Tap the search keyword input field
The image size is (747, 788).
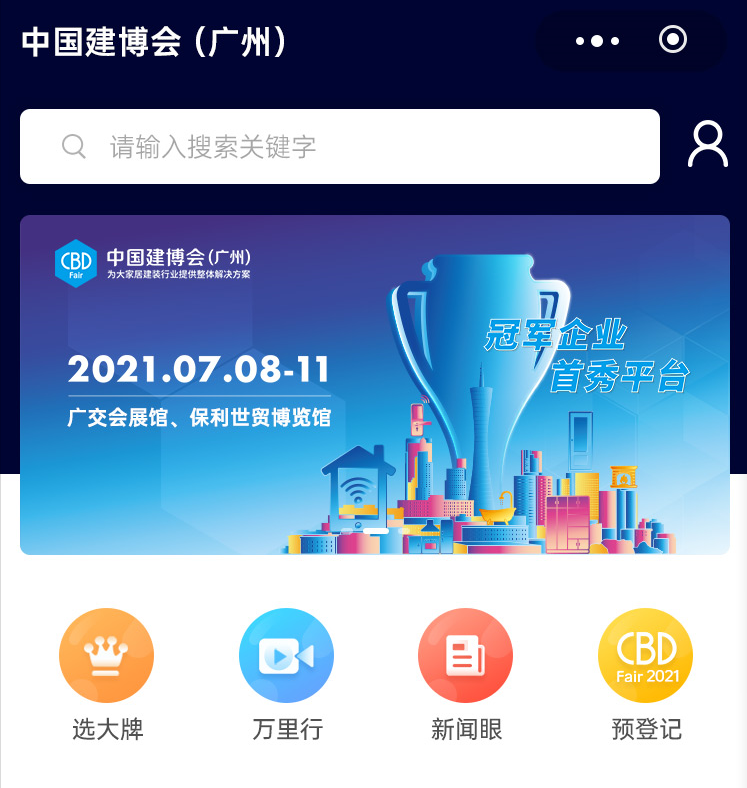pyautogui.click(x=340, y=147)
